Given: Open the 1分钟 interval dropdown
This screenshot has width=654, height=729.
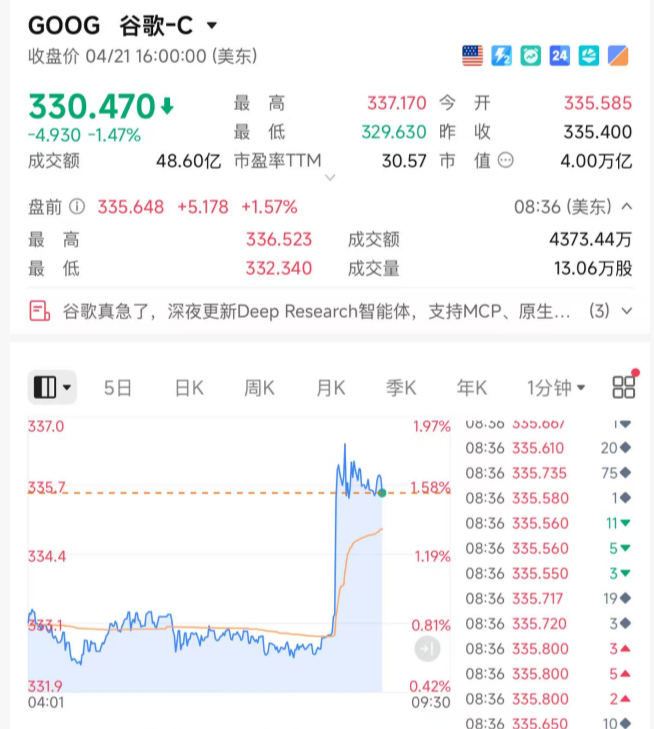Looking at the screenshot, I should click(556, 388).
